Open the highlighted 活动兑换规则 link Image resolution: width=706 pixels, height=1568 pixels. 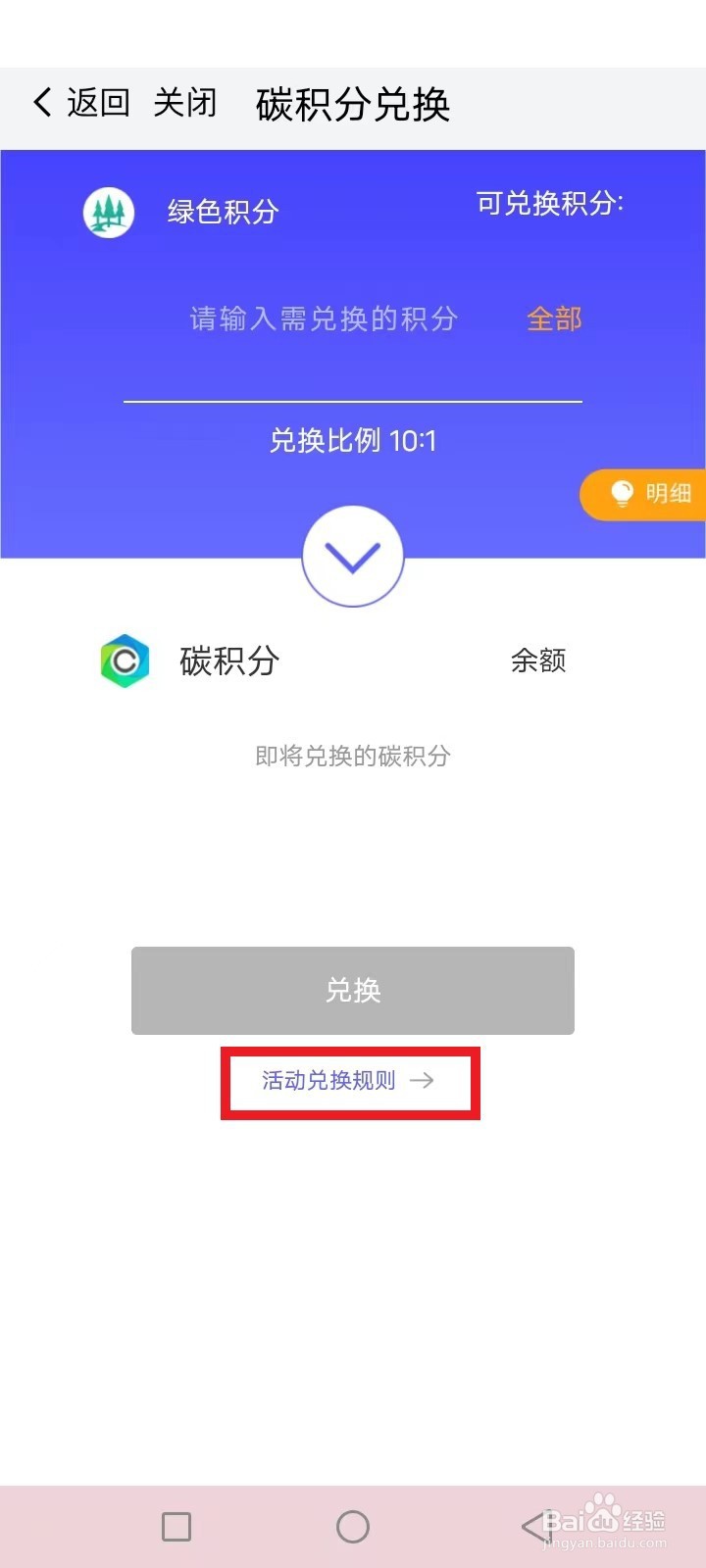tap(351, 1081)
